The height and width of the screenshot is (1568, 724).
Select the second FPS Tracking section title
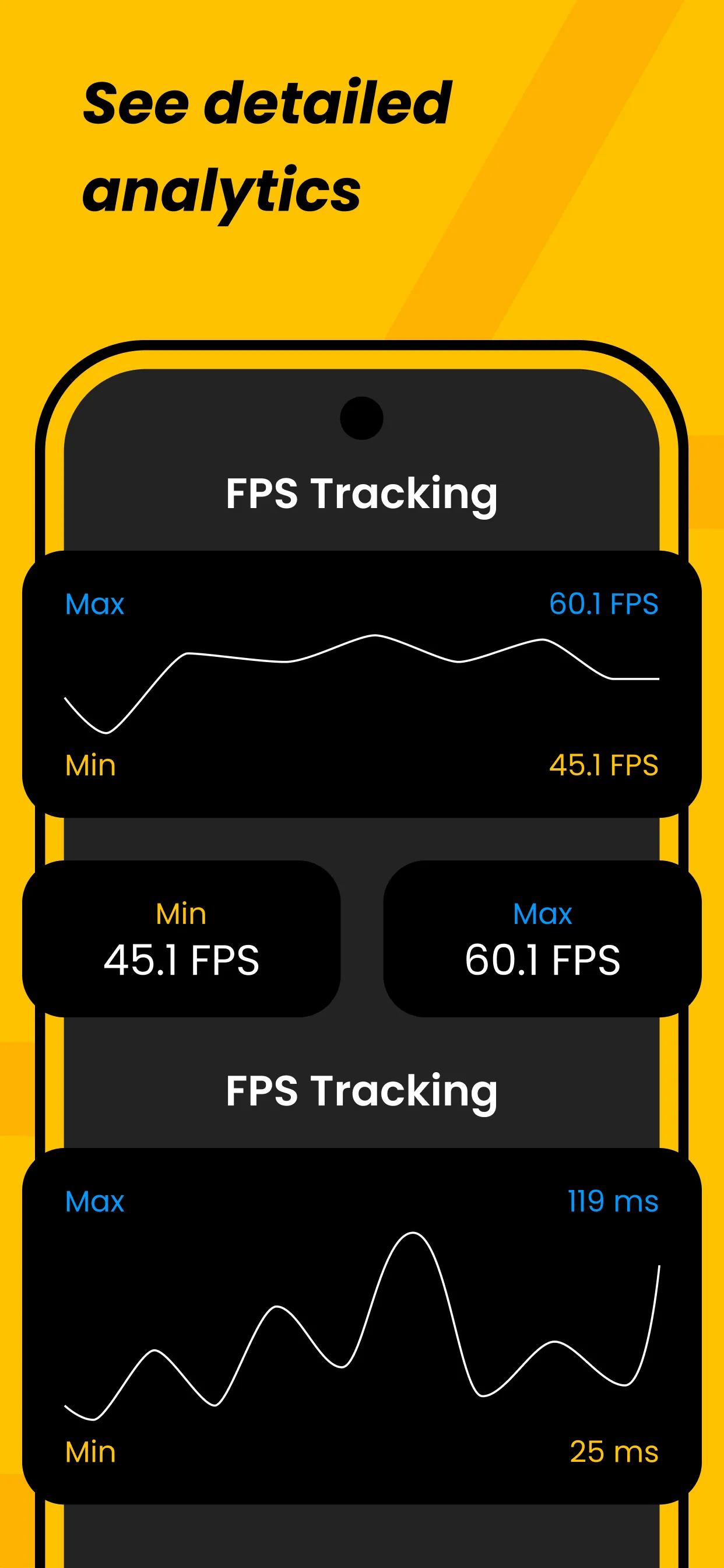(361, 1093)
